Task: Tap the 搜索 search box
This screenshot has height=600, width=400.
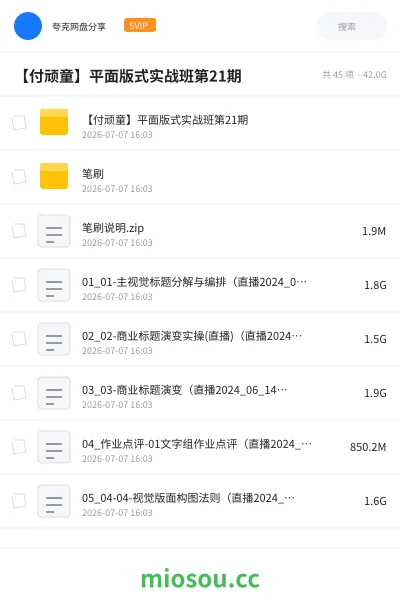Action: [x=352, y=26]
